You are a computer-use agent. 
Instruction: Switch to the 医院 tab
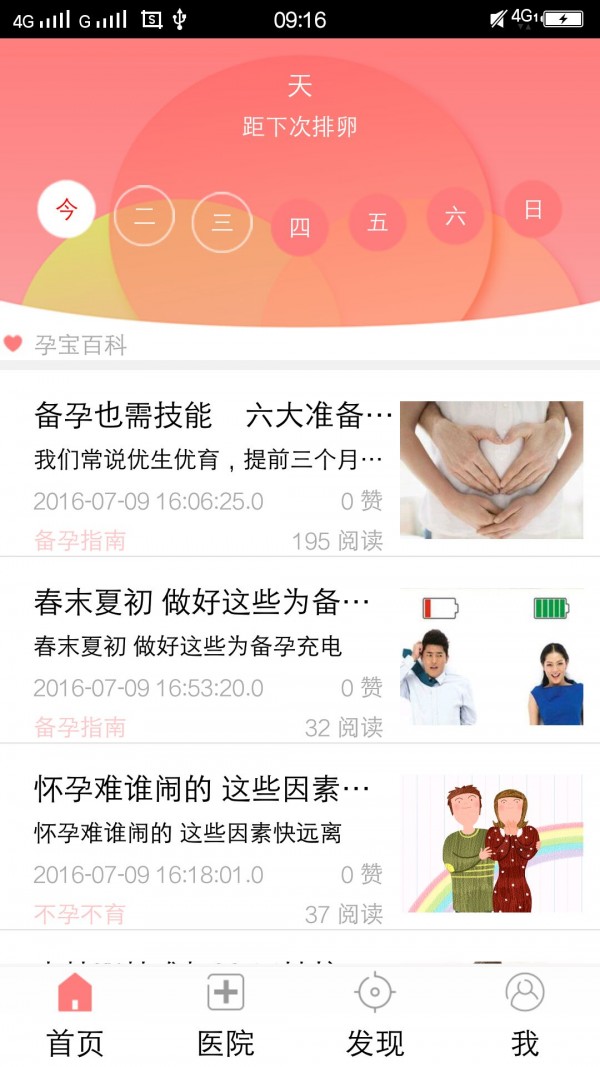(x=225, y=1015)
